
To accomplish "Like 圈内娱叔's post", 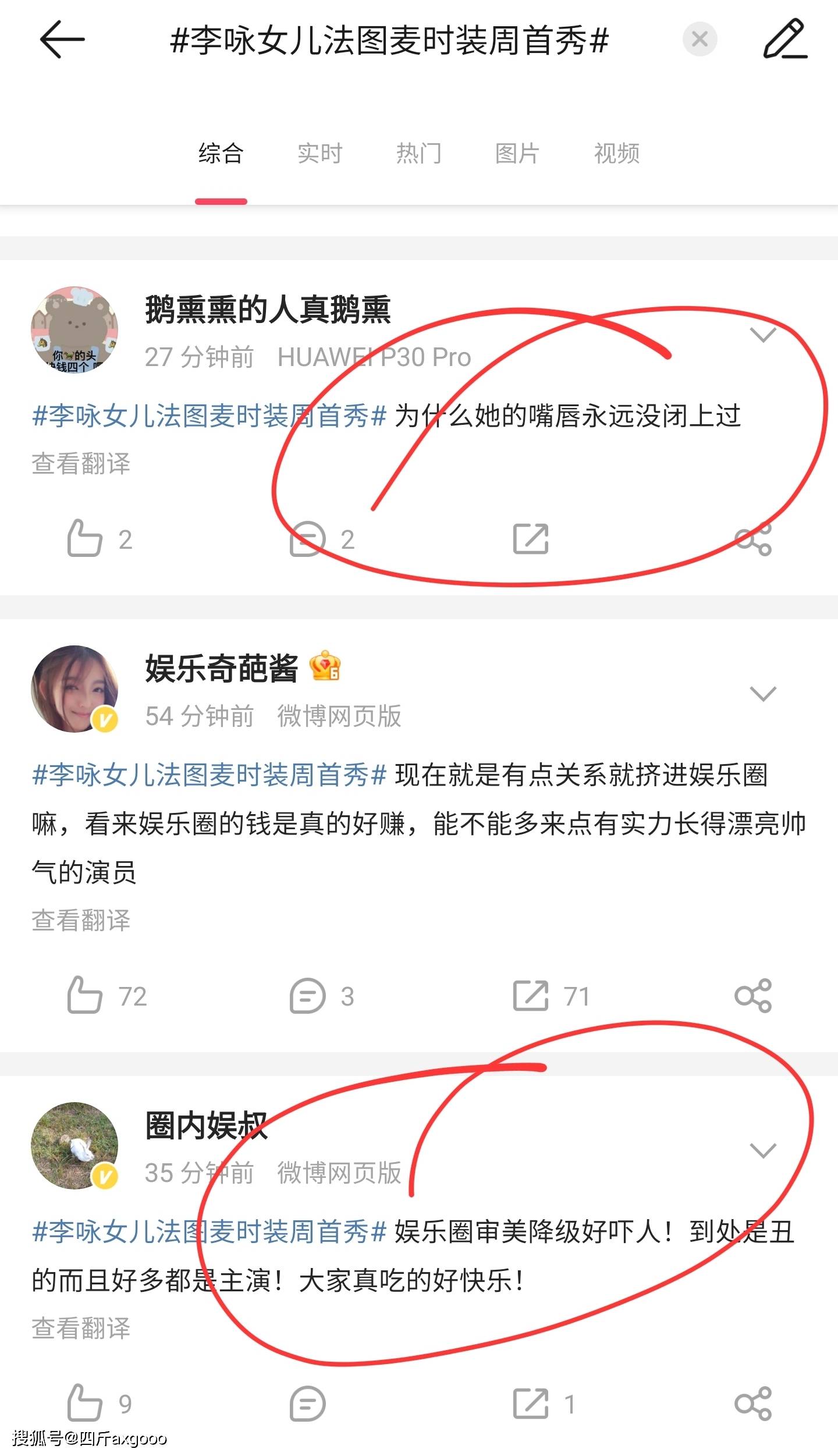I will tap(86, 1404).
